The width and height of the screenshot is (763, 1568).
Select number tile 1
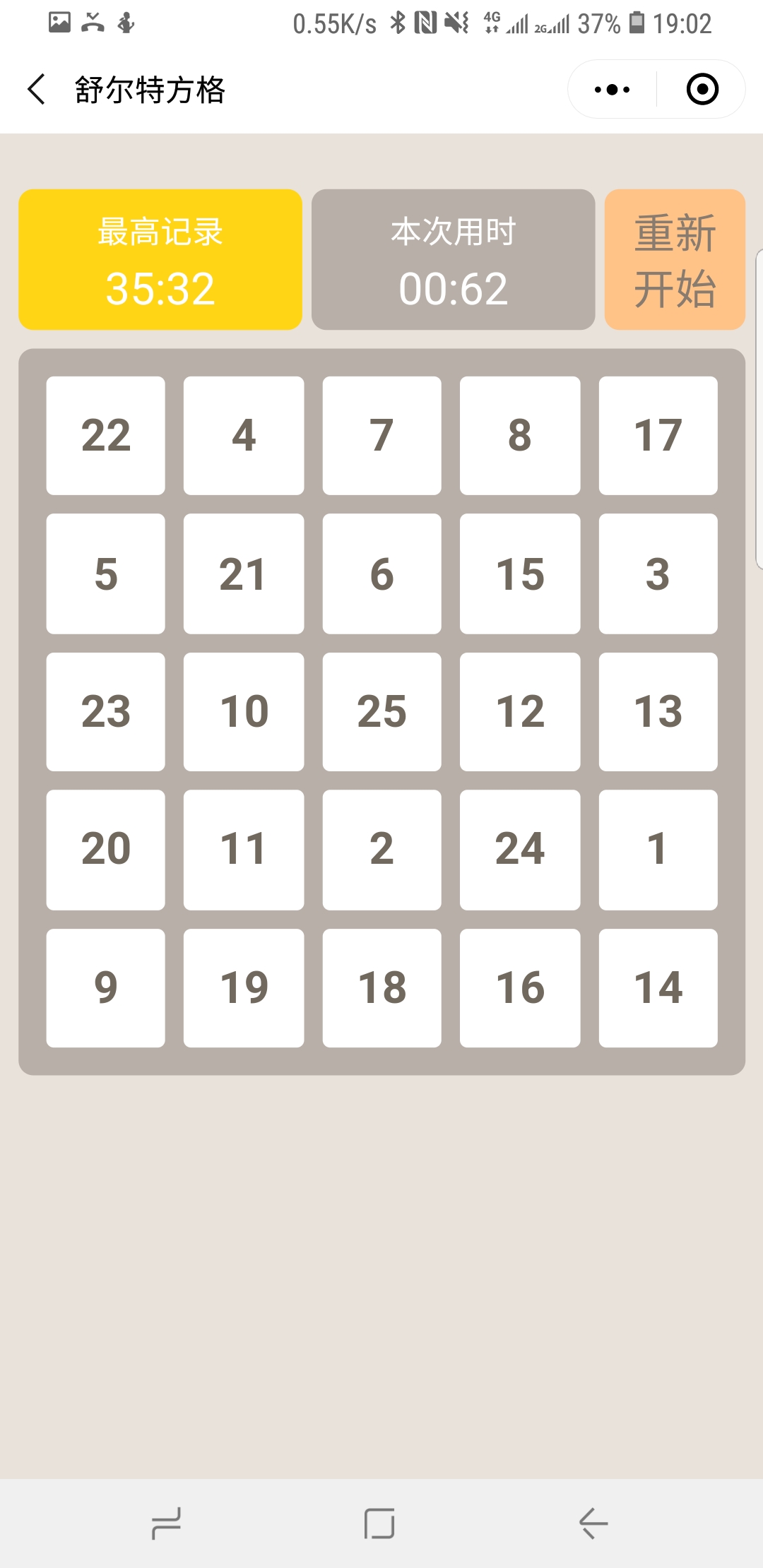point(658,850)
